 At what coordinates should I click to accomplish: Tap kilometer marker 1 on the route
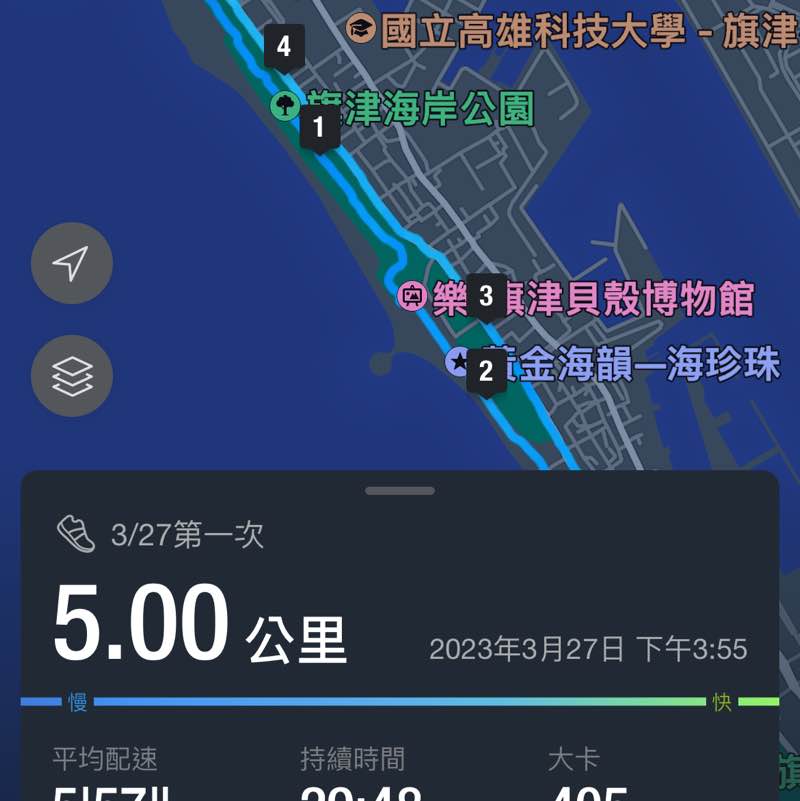click(320, 128)
